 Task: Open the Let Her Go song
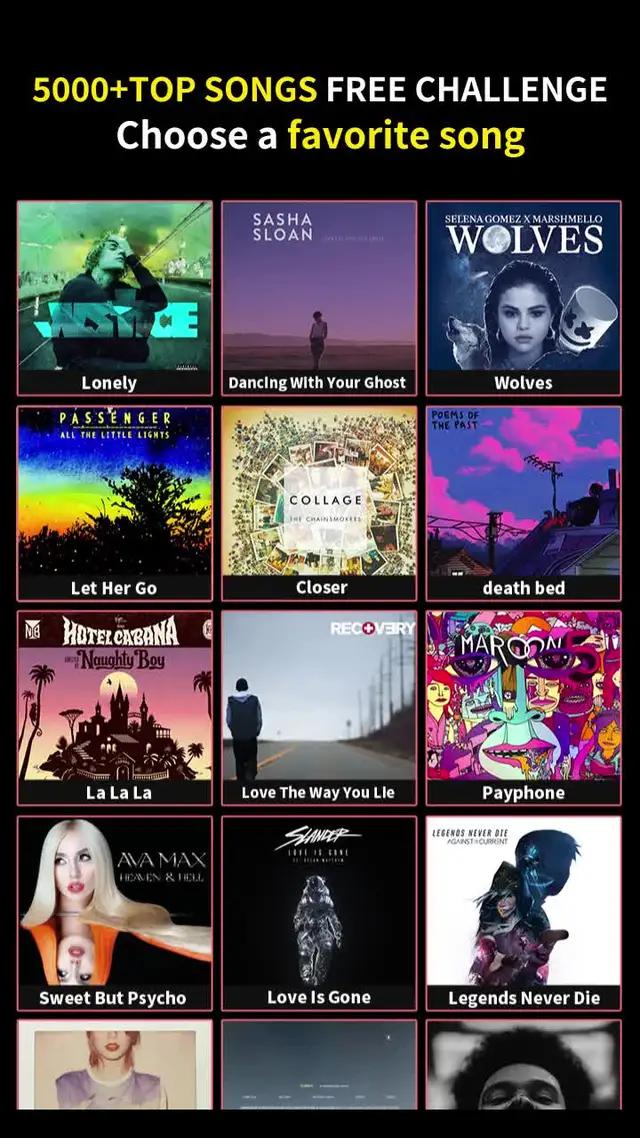[x=114, y=502]
